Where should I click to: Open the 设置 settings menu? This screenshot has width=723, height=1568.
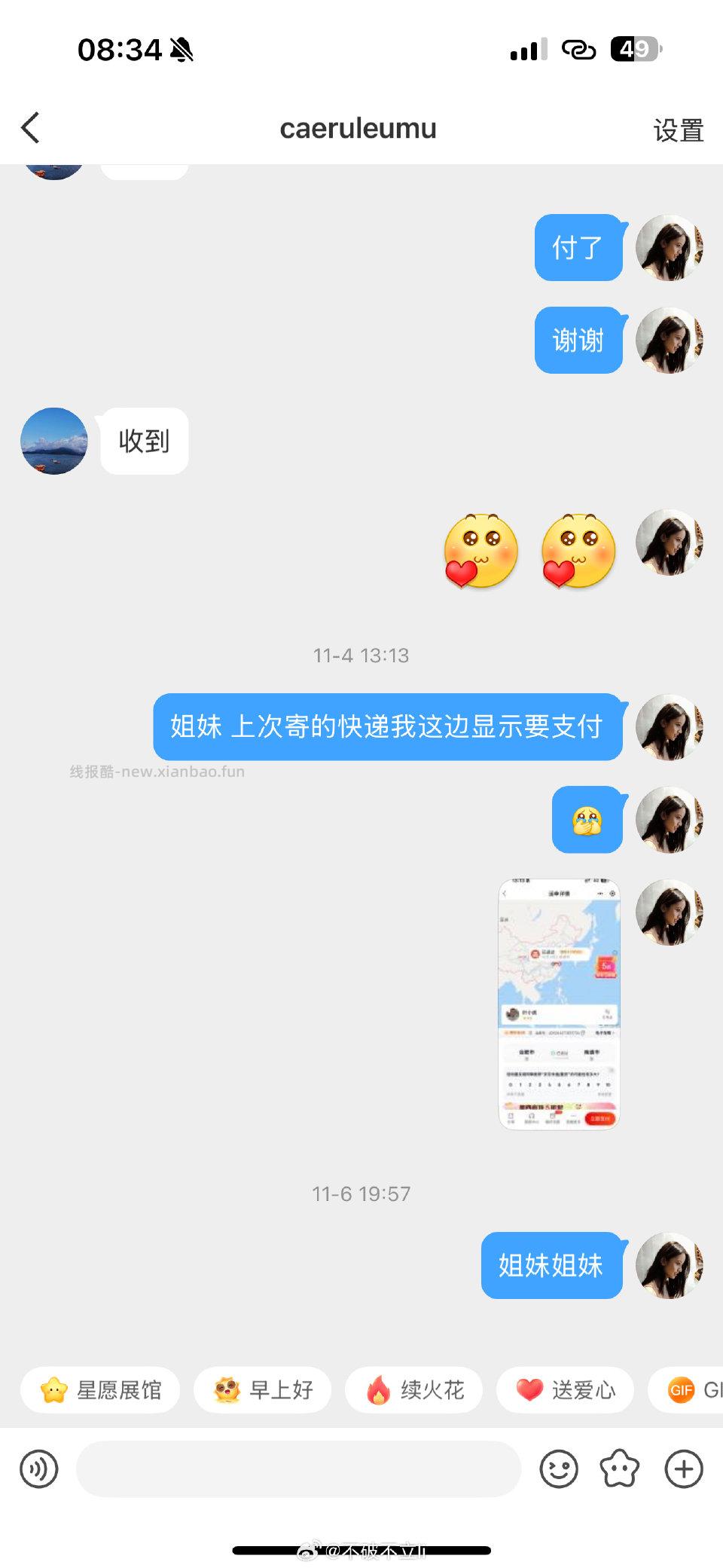tap(676, 130)
